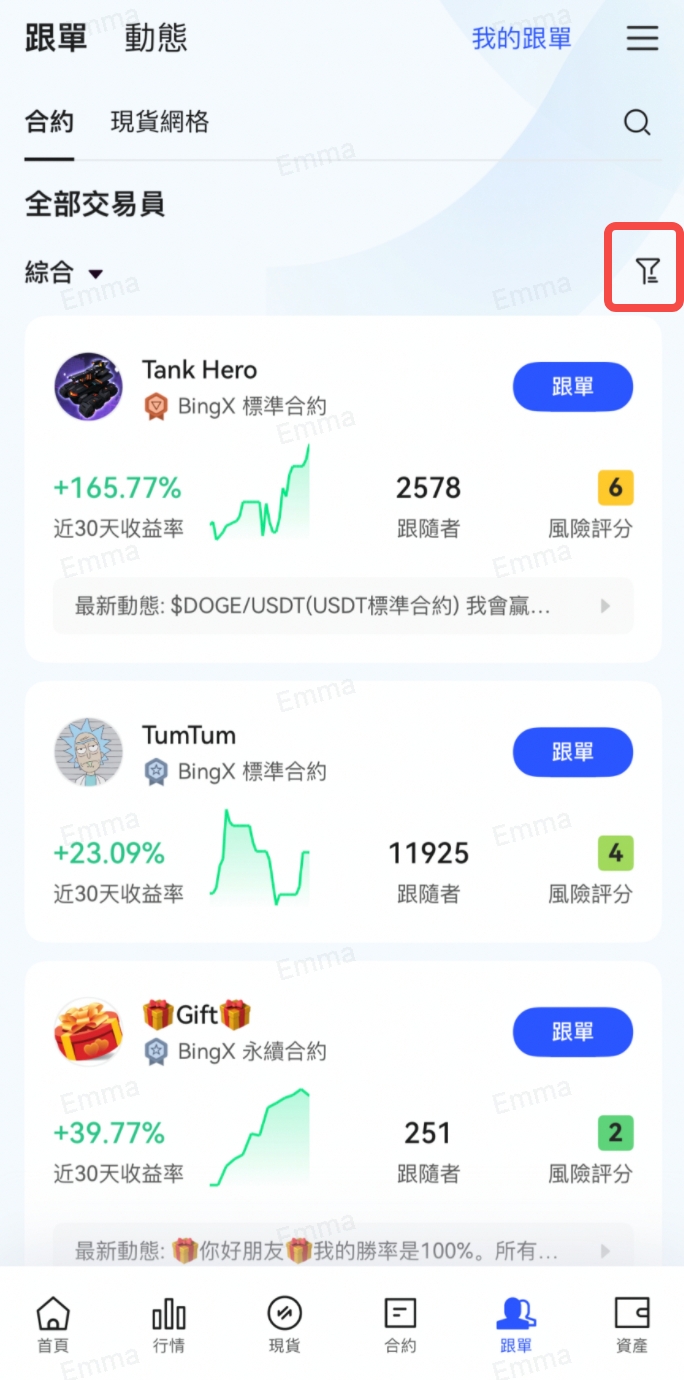Open the hamburger menu
The height and width of the screenshot is (1380, 684).
tap(642, 39)
